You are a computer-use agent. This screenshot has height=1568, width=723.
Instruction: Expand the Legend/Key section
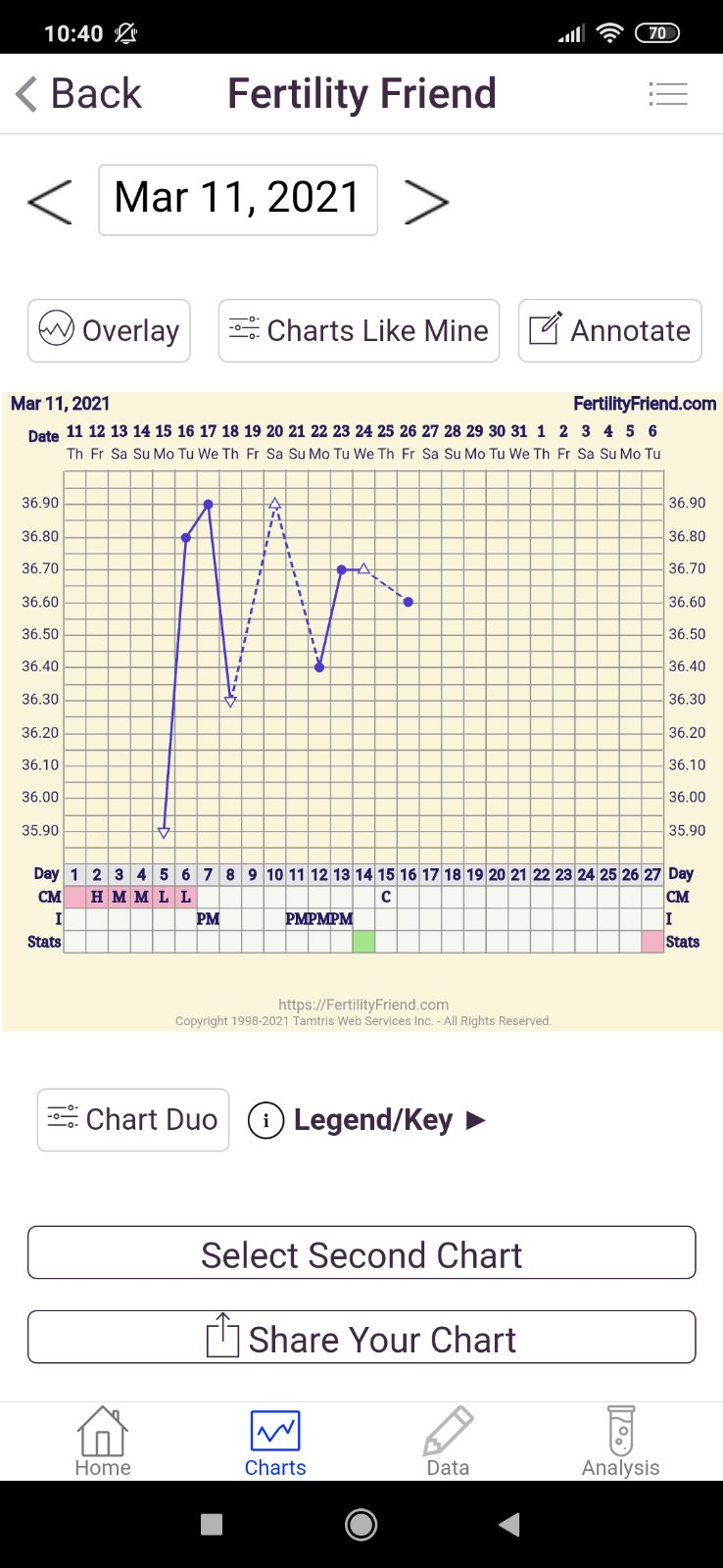367,1120
